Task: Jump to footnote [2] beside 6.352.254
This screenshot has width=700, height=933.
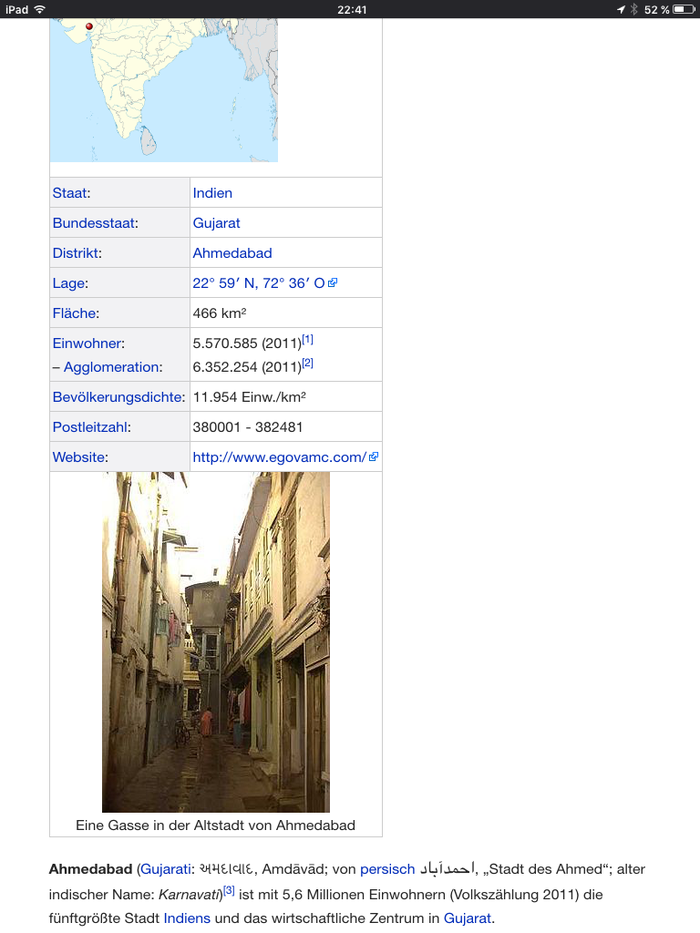Action: click(308, 364)
